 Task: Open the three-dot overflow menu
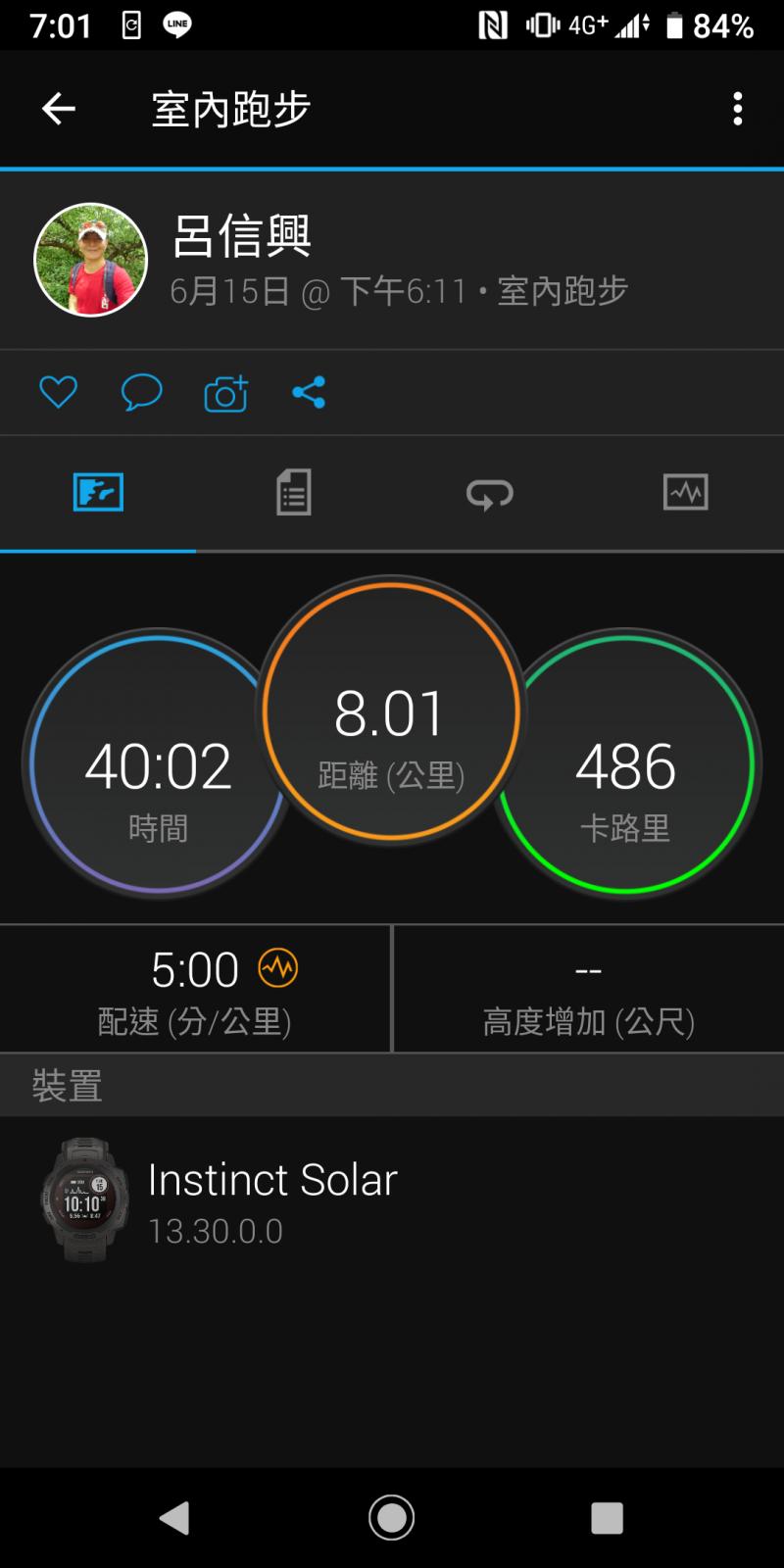coord(737,109)
